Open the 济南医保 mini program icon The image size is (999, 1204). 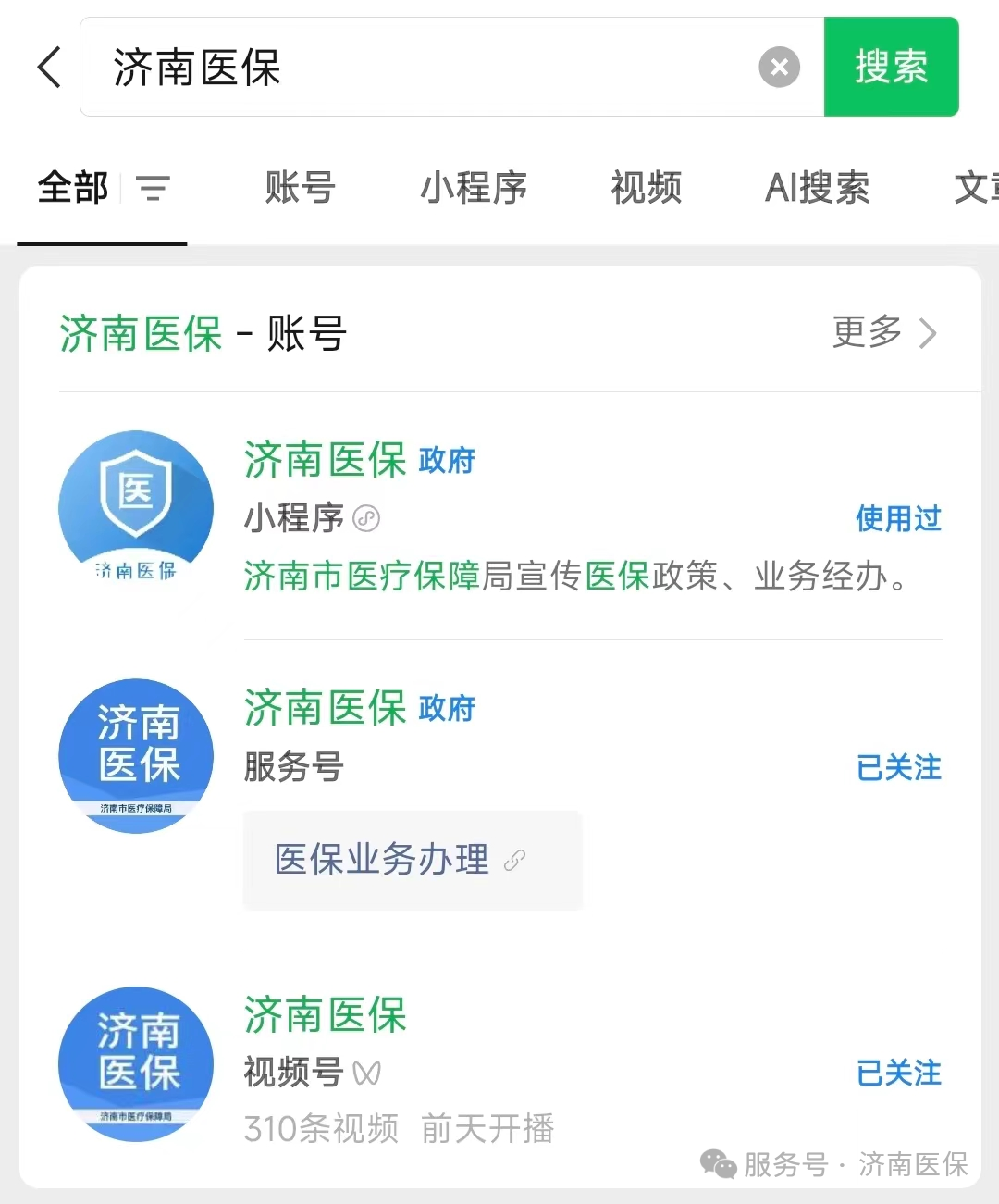pyautogui.click(x=136, y=506)
